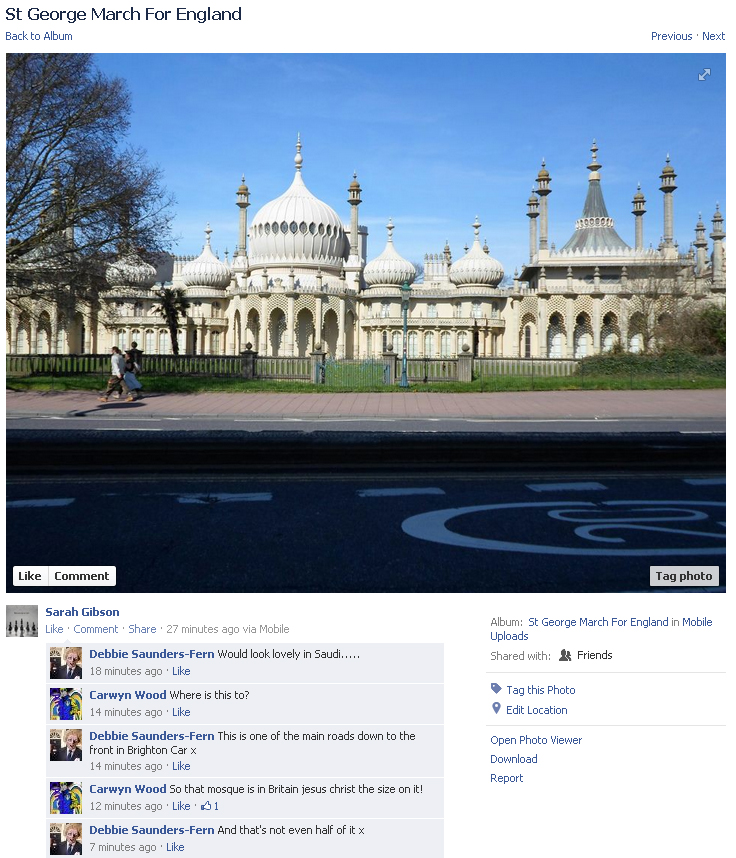Download this photo

coord(514,759)
